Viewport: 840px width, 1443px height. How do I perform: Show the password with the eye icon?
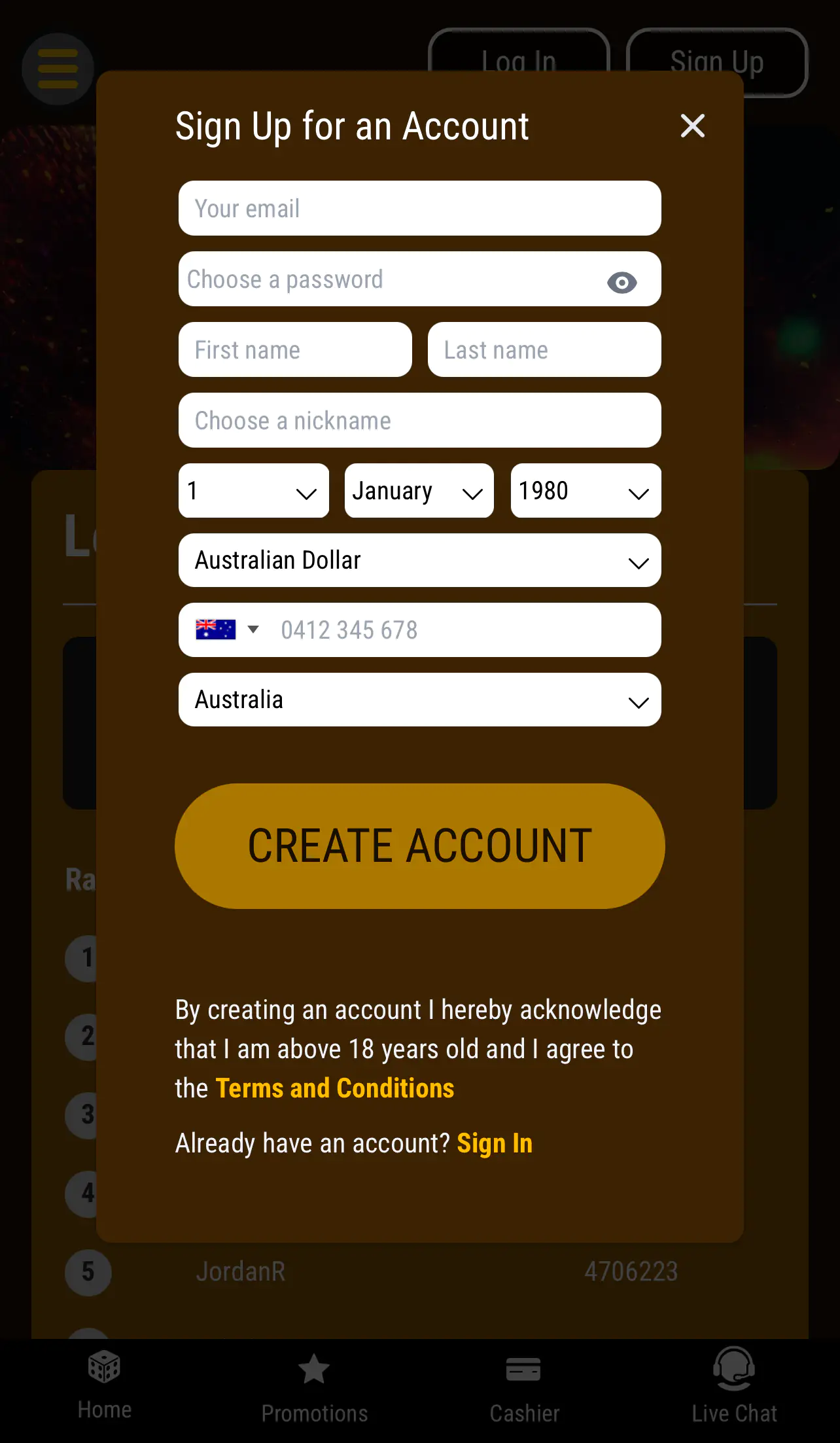tap(621, 283)
